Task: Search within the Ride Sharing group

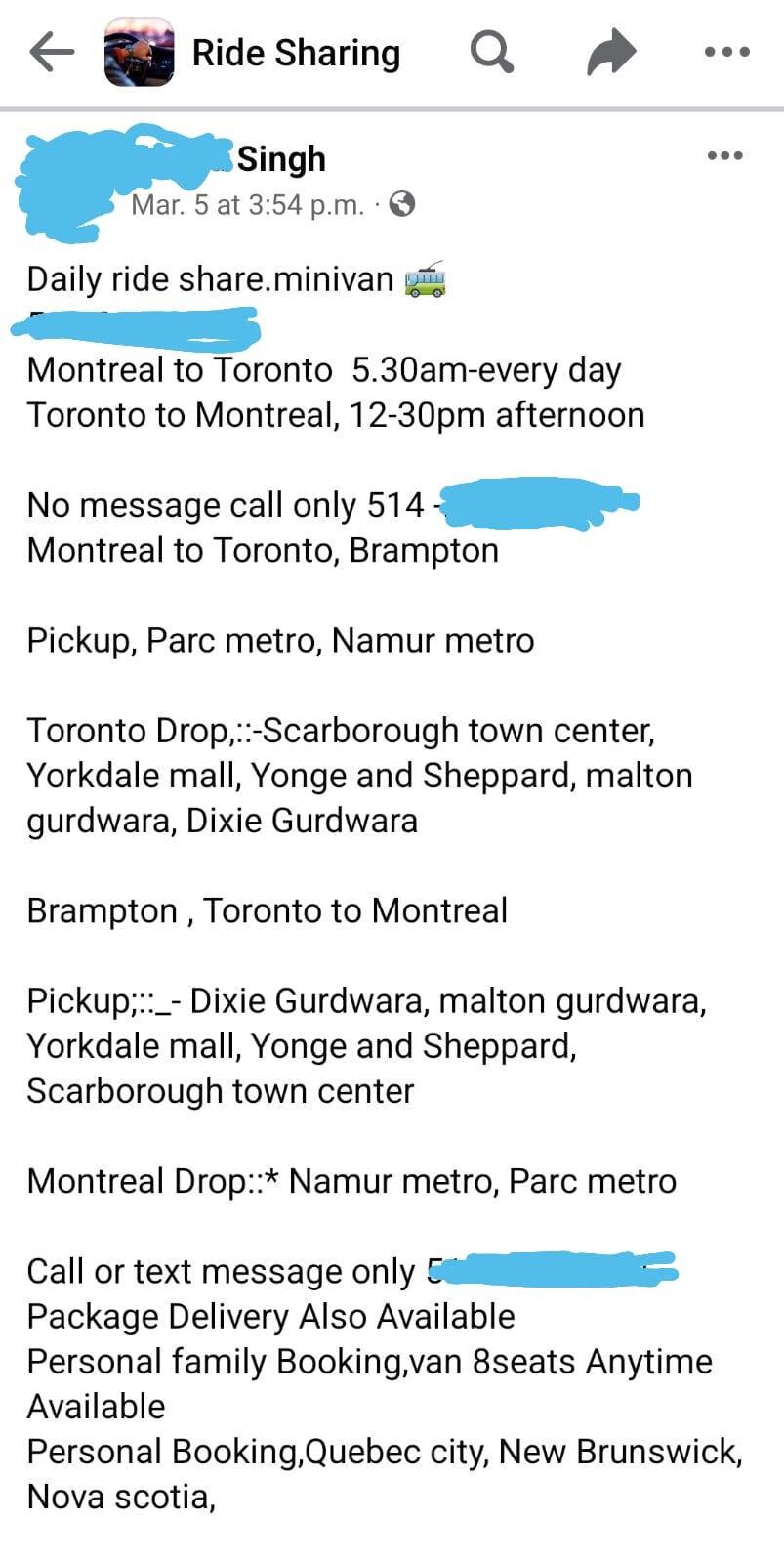Action: point(492,52)
